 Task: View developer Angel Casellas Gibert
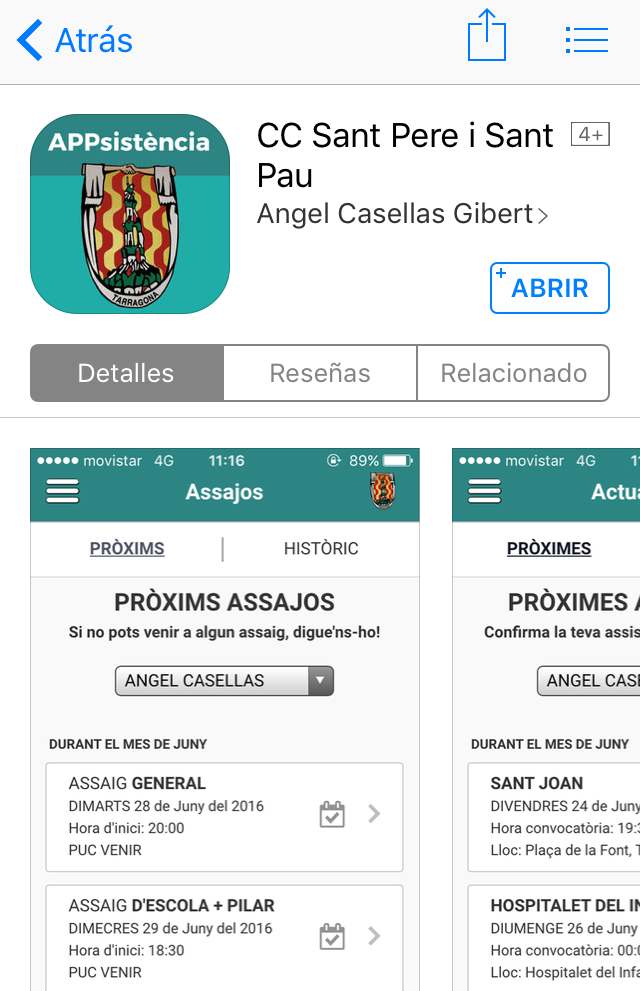coord(402,213)
